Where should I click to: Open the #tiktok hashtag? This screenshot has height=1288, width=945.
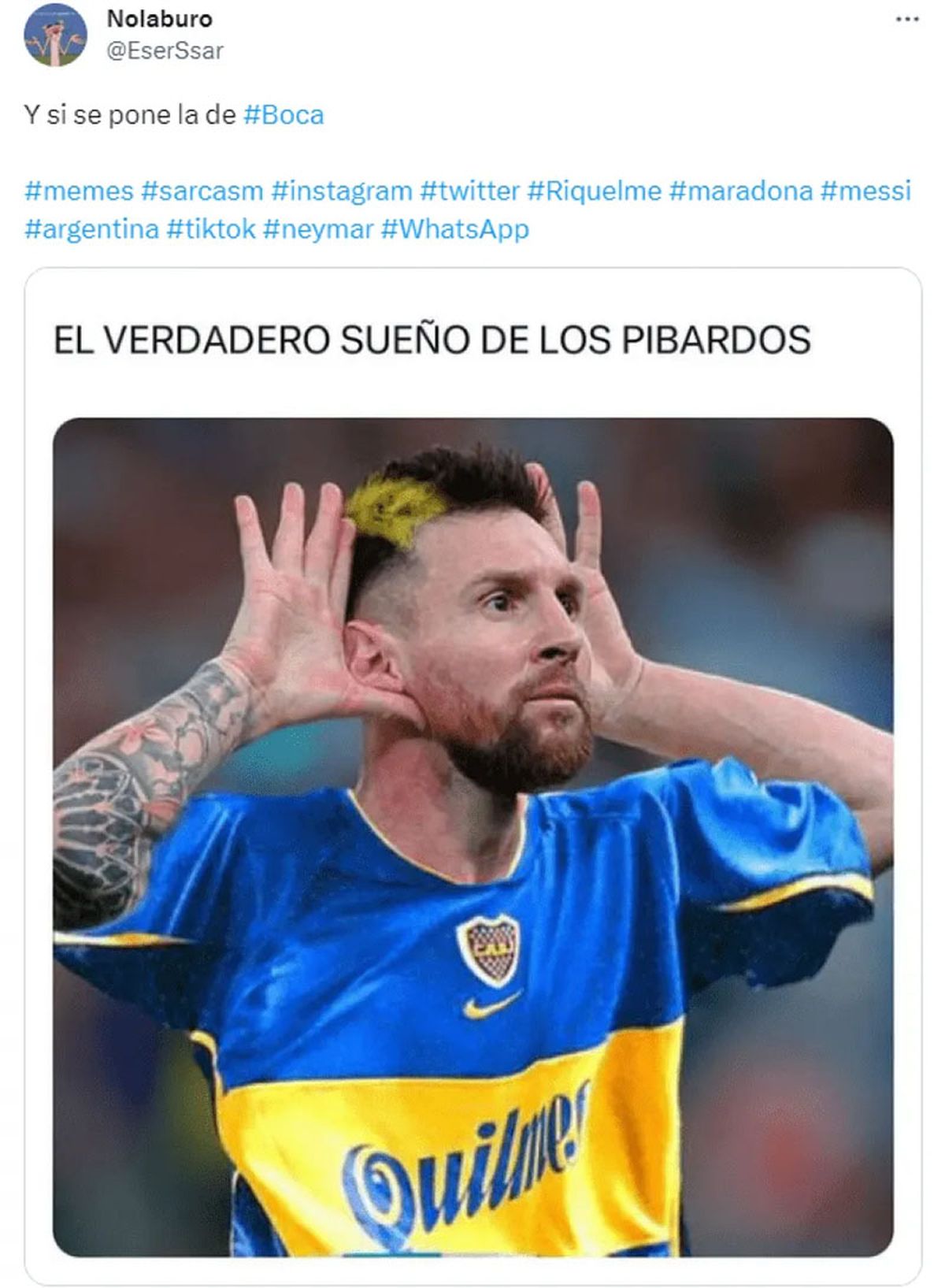(x=211, y=229)
